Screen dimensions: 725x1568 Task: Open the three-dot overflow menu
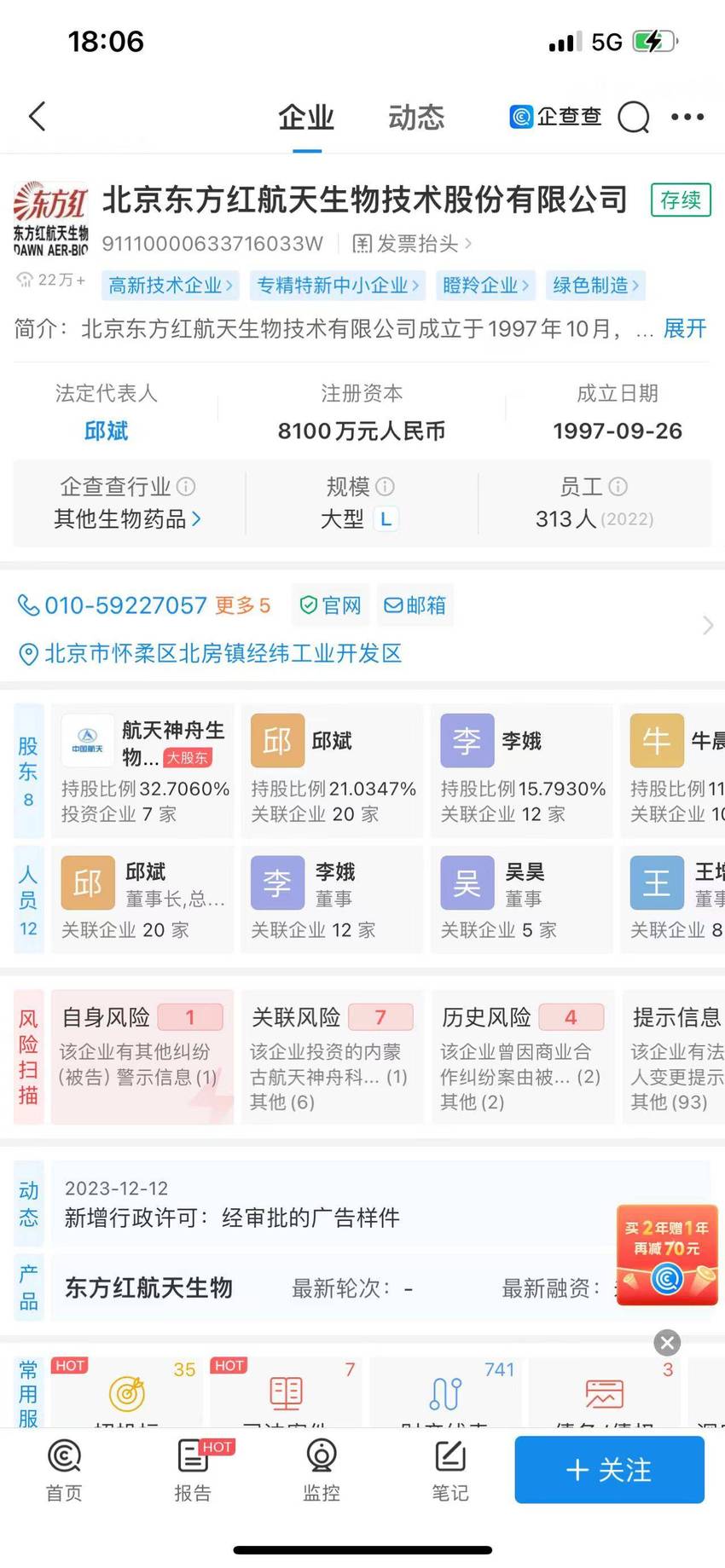pos(687,117)
